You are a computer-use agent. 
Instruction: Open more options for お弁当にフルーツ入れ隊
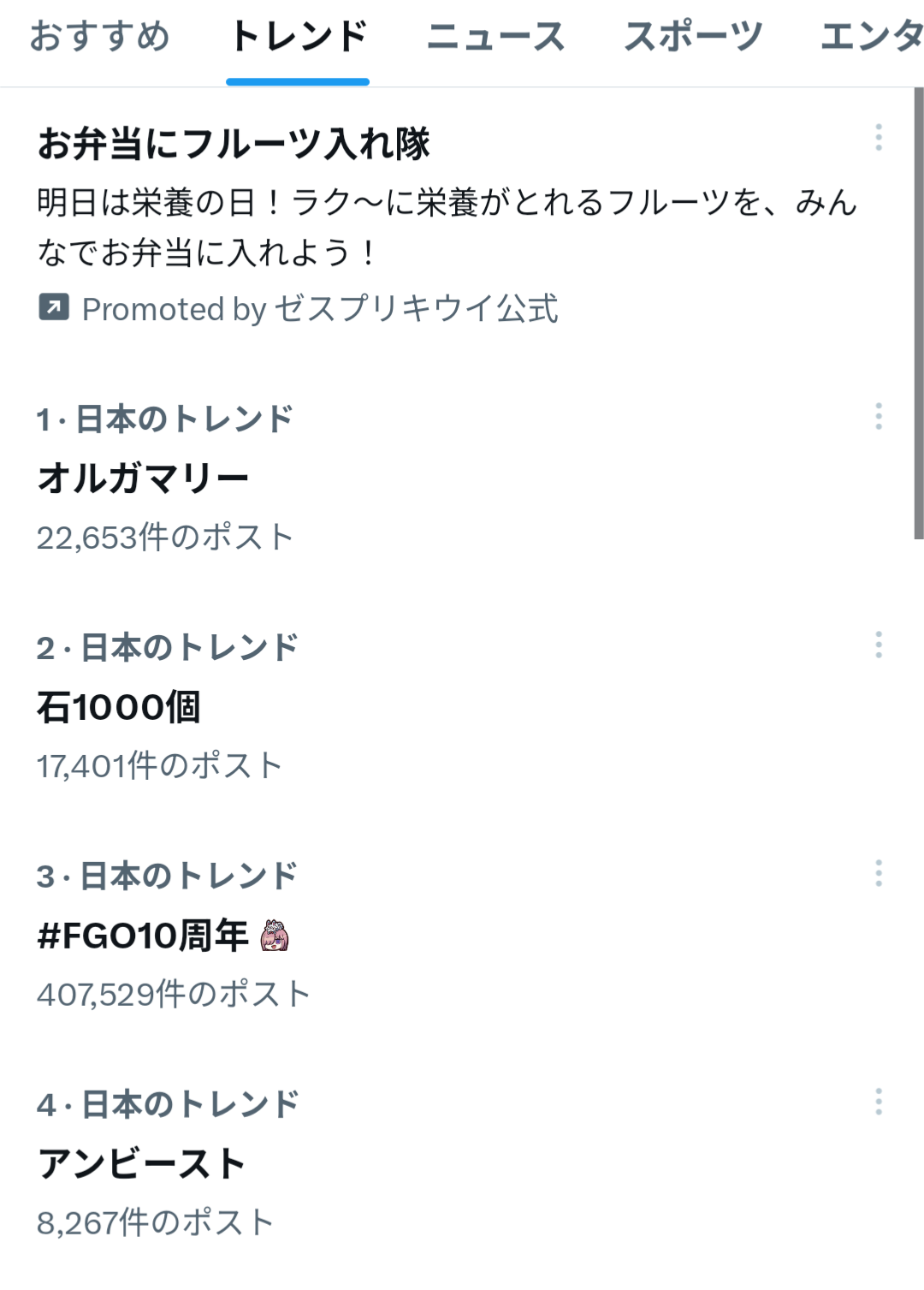point(879,137)
